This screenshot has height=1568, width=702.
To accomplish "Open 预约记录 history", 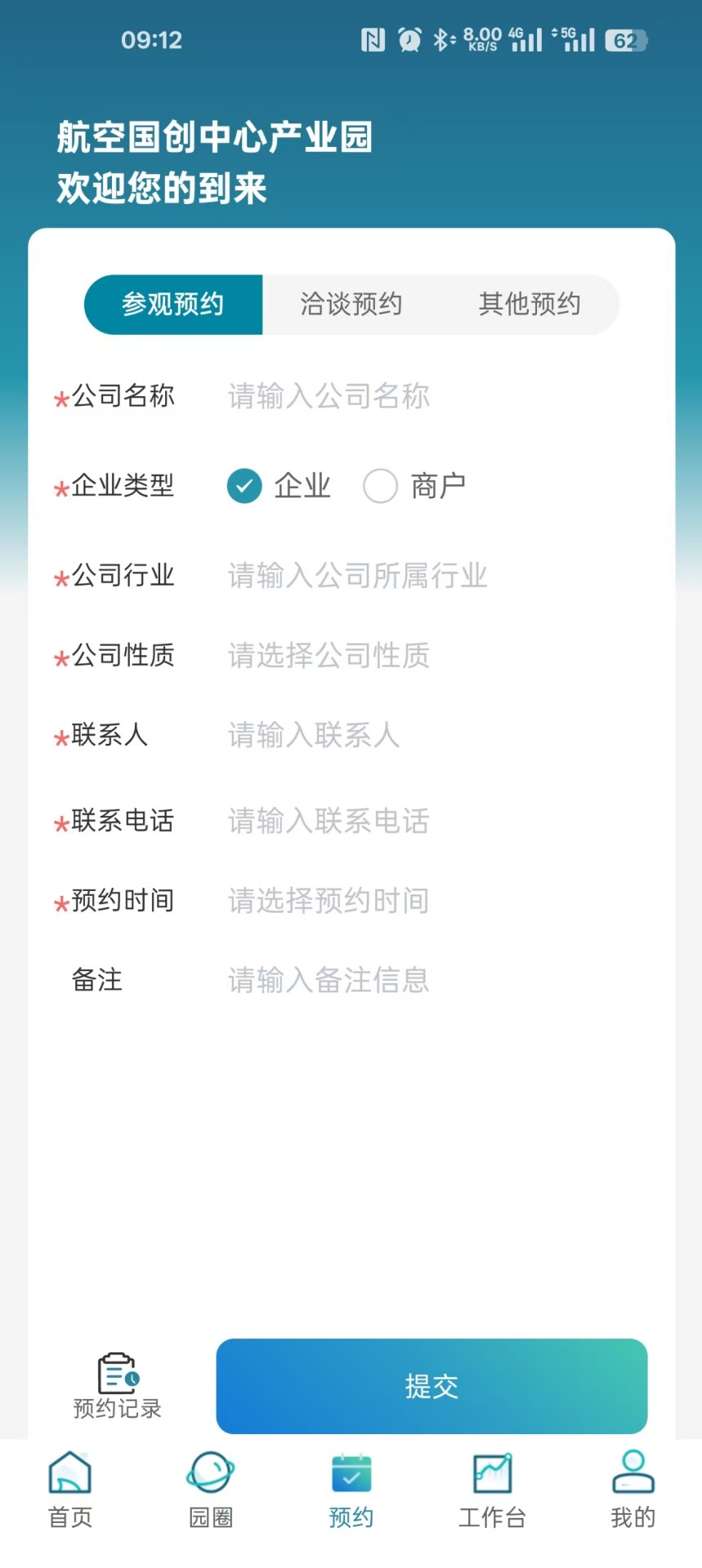I will pyautogui.click(x=118, y=1386).
